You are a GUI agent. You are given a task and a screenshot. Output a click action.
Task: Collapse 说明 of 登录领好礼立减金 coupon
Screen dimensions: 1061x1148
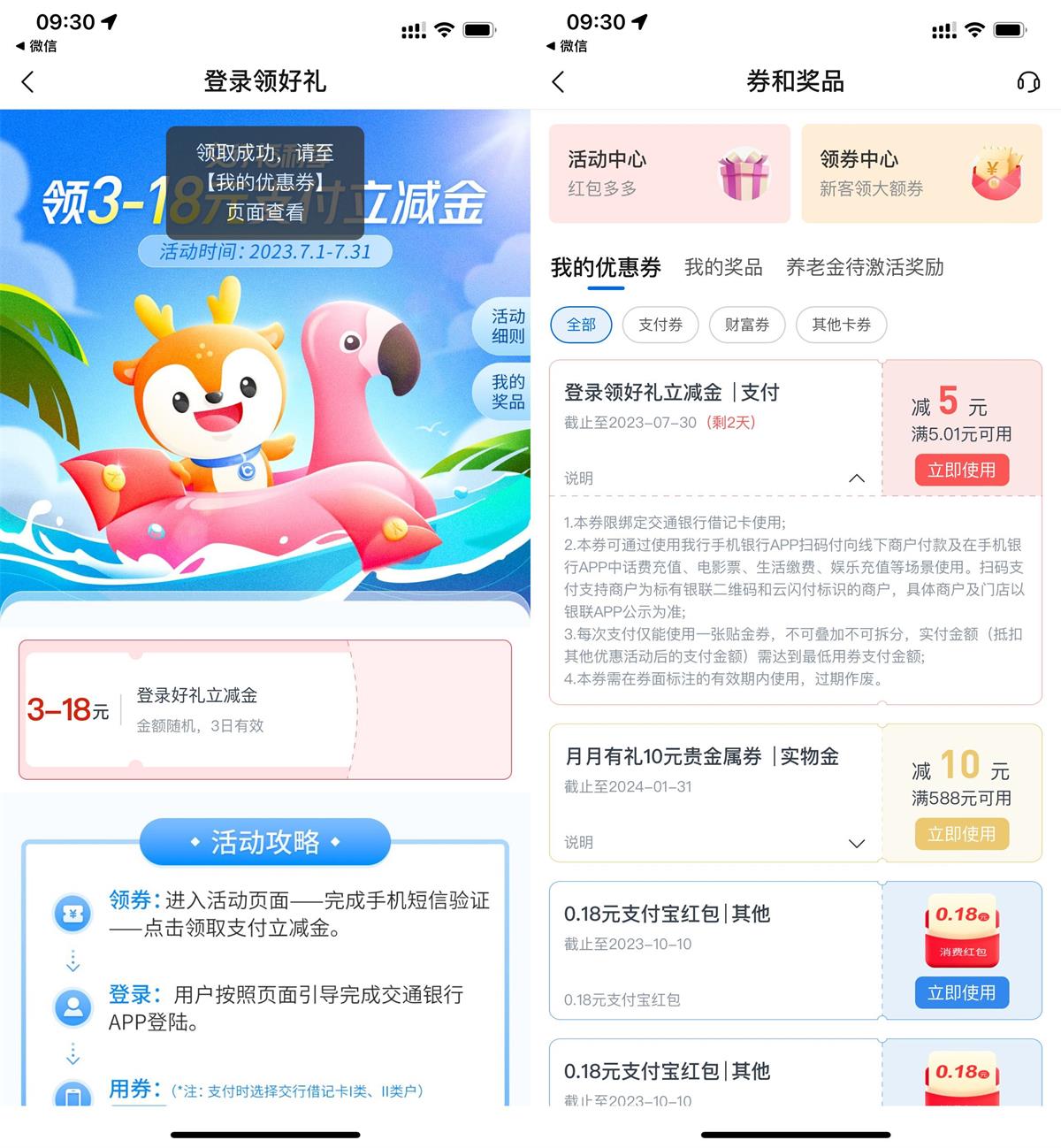click(856, 478)
